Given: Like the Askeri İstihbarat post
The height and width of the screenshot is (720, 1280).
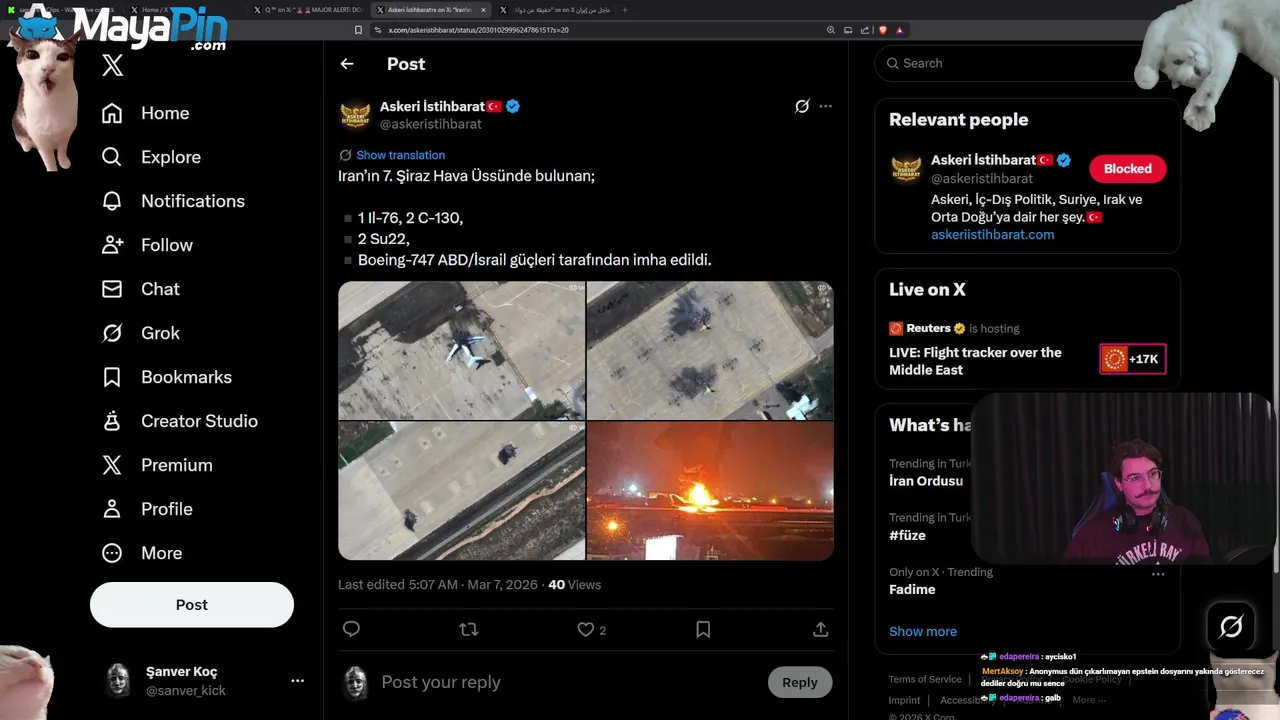Looking at the screenshot, I should (586, 629).
